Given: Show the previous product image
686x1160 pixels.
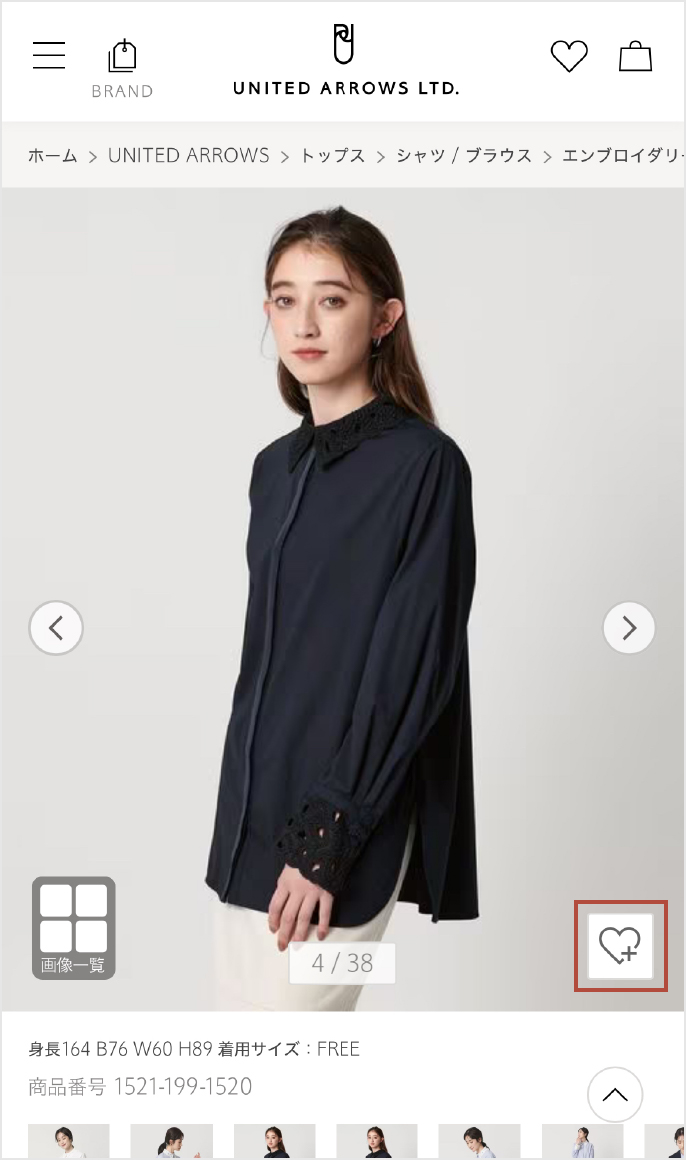Looking at the screenshot, I should coord(56,628).
